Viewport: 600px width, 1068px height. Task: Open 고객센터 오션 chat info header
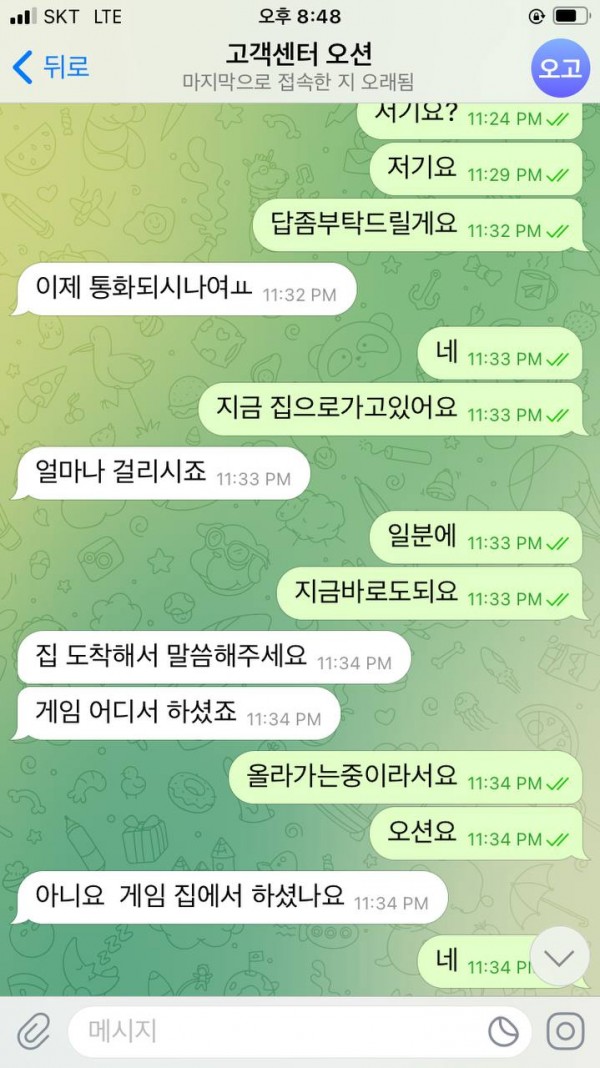tap(298, 66)
